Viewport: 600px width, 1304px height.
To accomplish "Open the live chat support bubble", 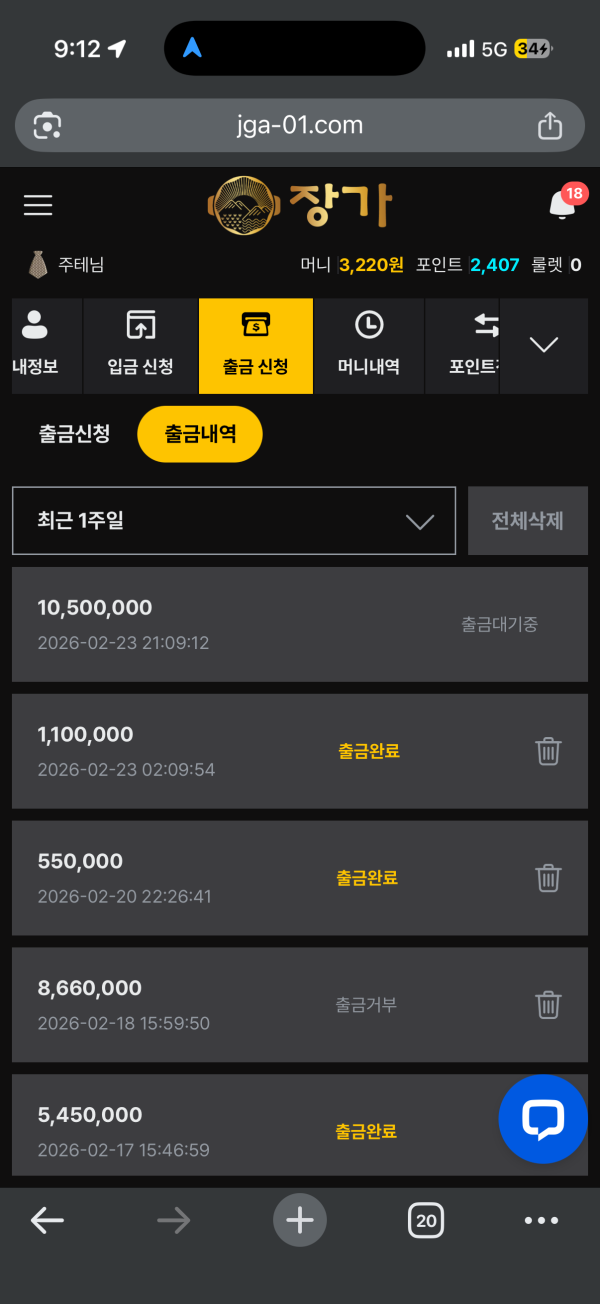I will [543, 1119].
